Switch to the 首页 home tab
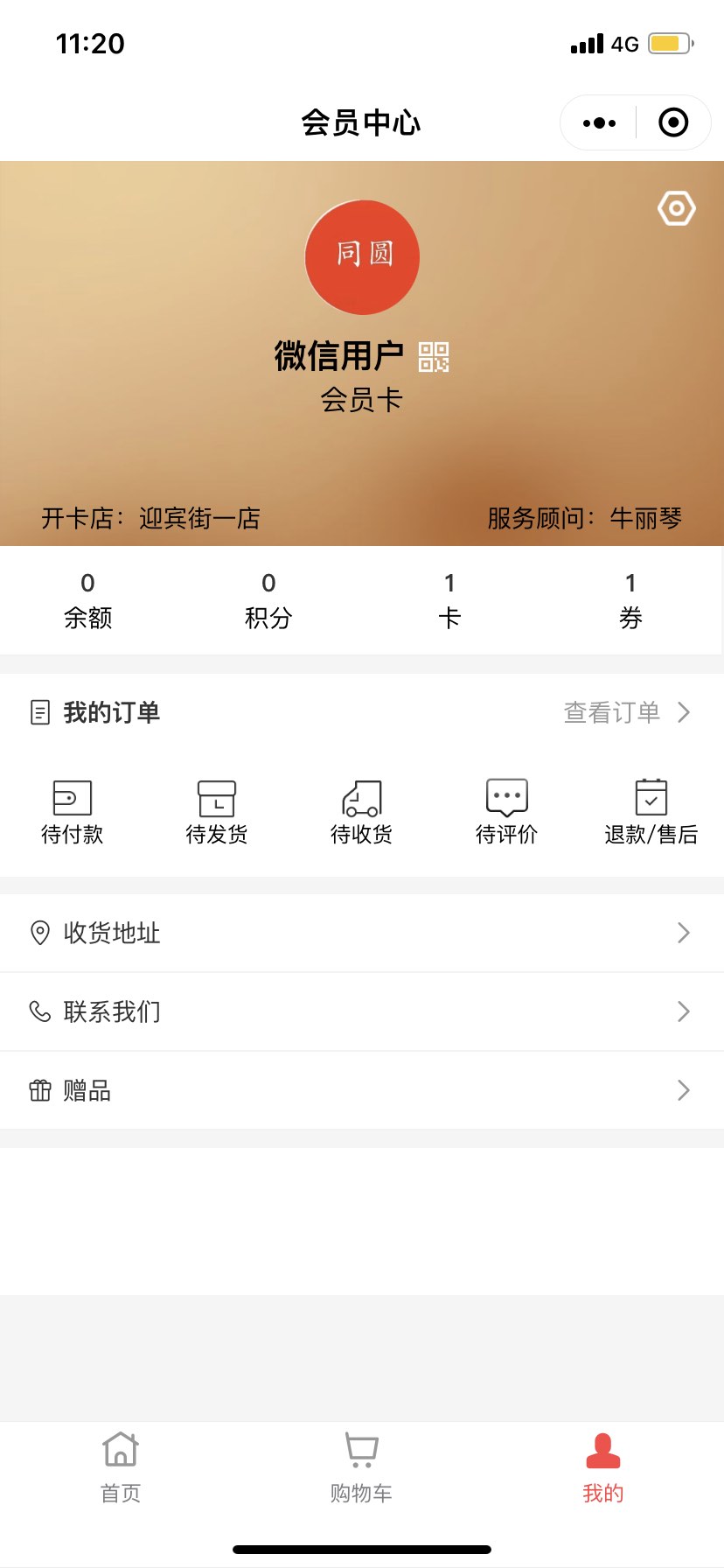 (121, 1466)
